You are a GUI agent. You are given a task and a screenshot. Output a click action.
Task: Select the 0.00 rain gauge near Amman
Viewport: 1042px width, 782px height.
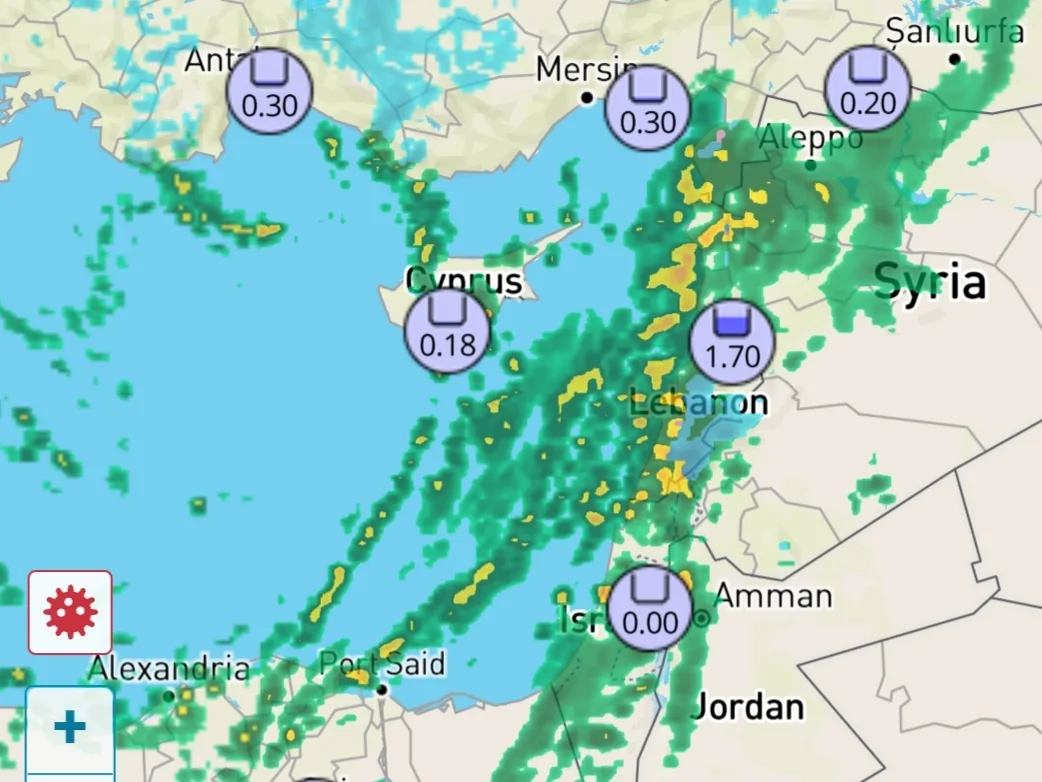point(650,609)
